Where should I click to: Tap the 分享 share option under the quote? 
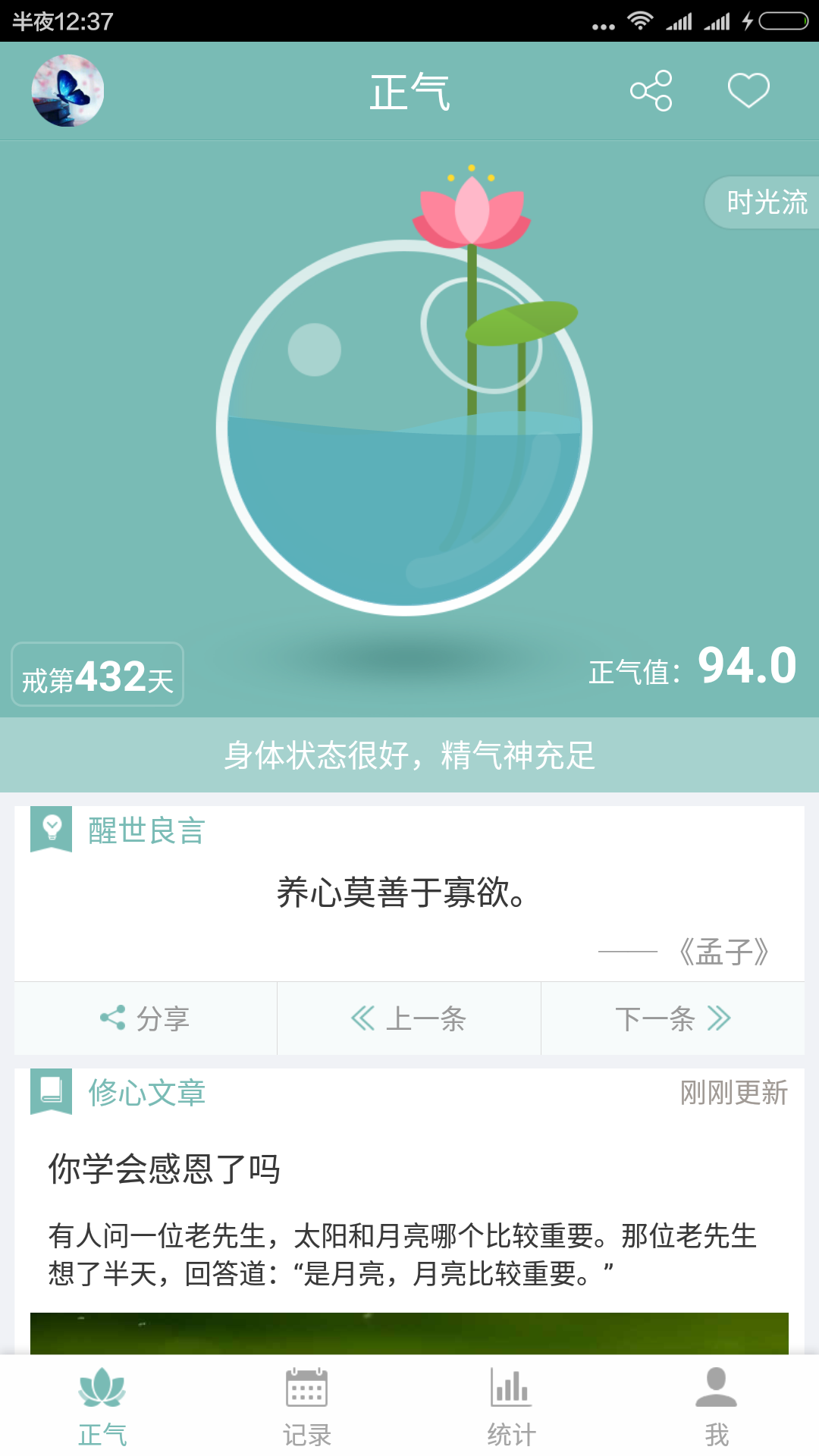(144, 1019)
